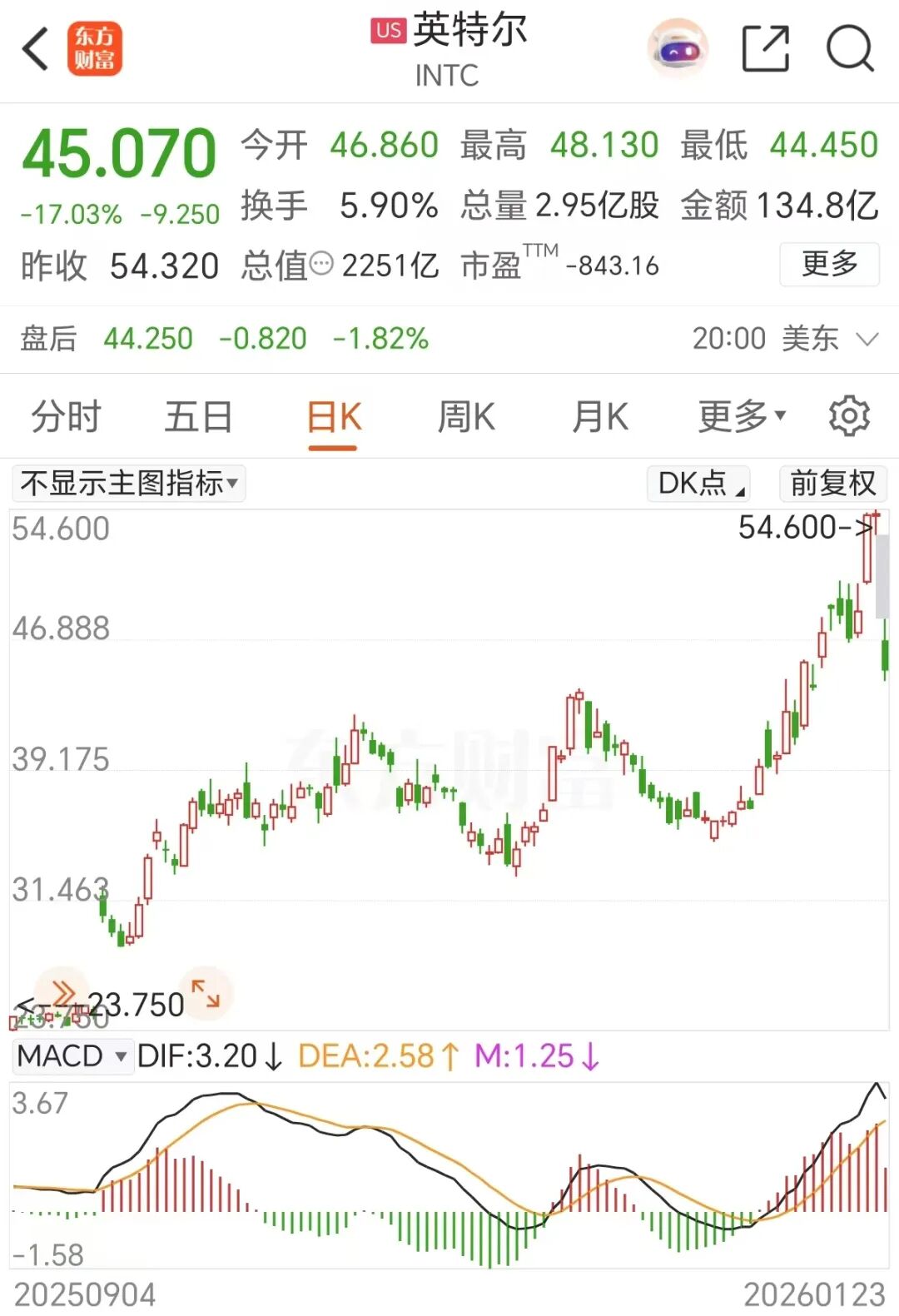Expand the 盘后 after-hours row
Viewport: 899px width, 1316px height.
[867, 339]
